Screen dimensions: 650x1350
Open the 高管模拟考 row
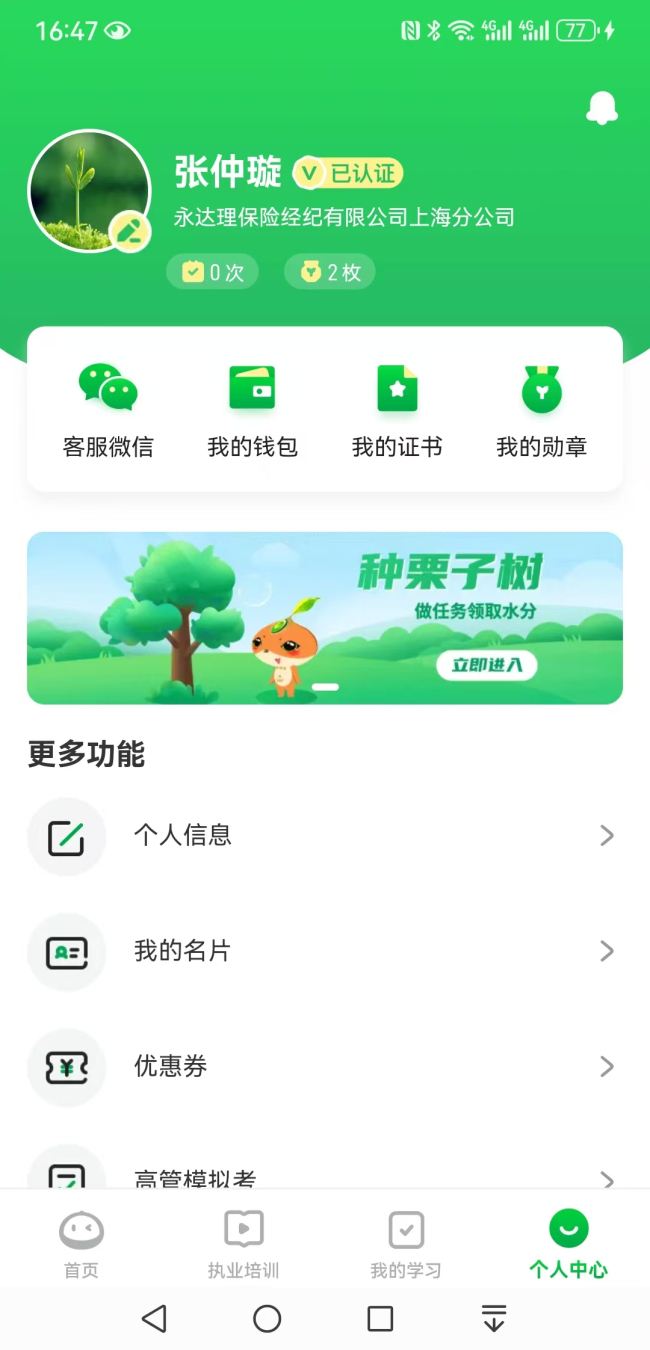(x=324, y=1176)
